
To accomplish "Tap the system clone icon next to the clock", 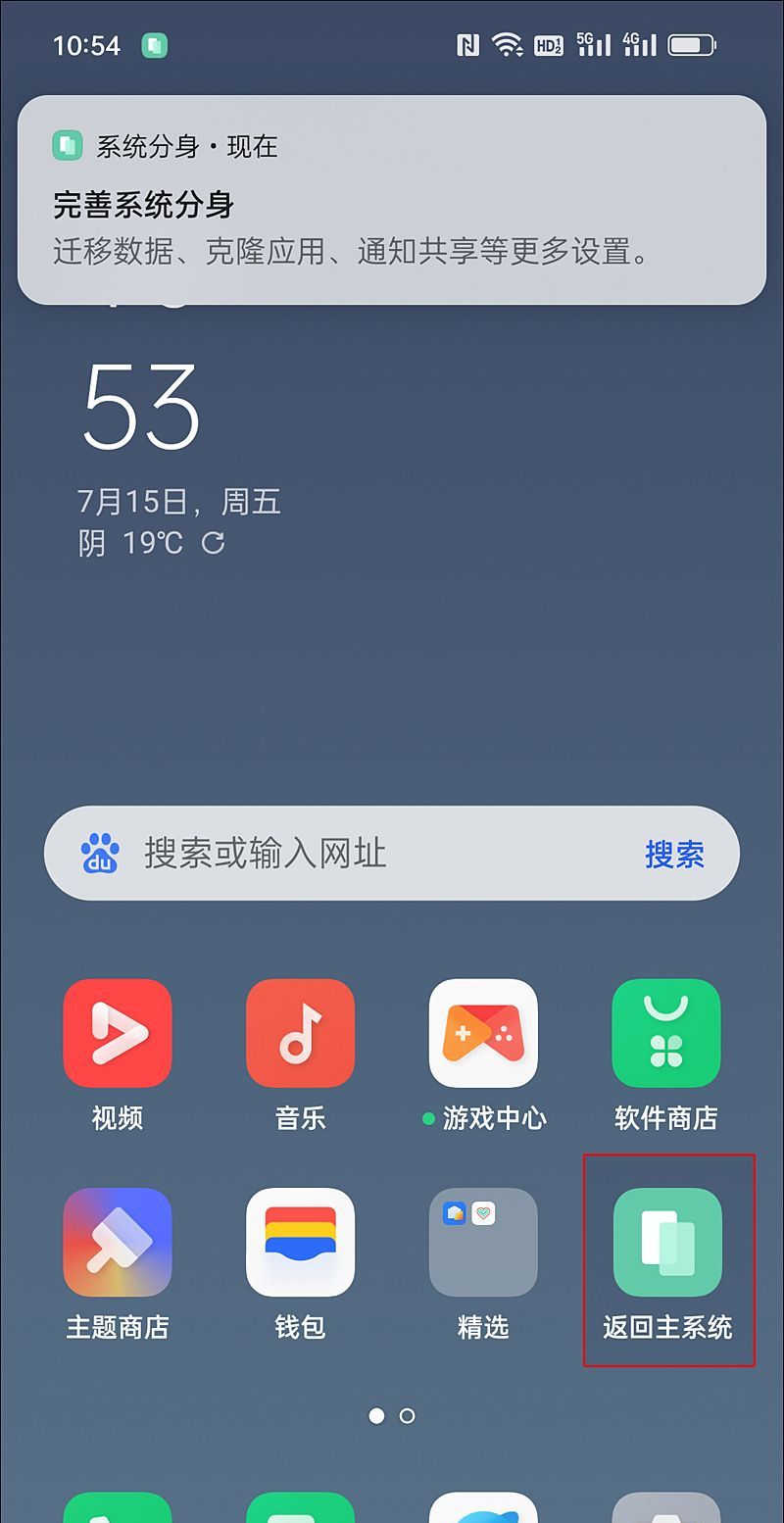I will 153,43.
